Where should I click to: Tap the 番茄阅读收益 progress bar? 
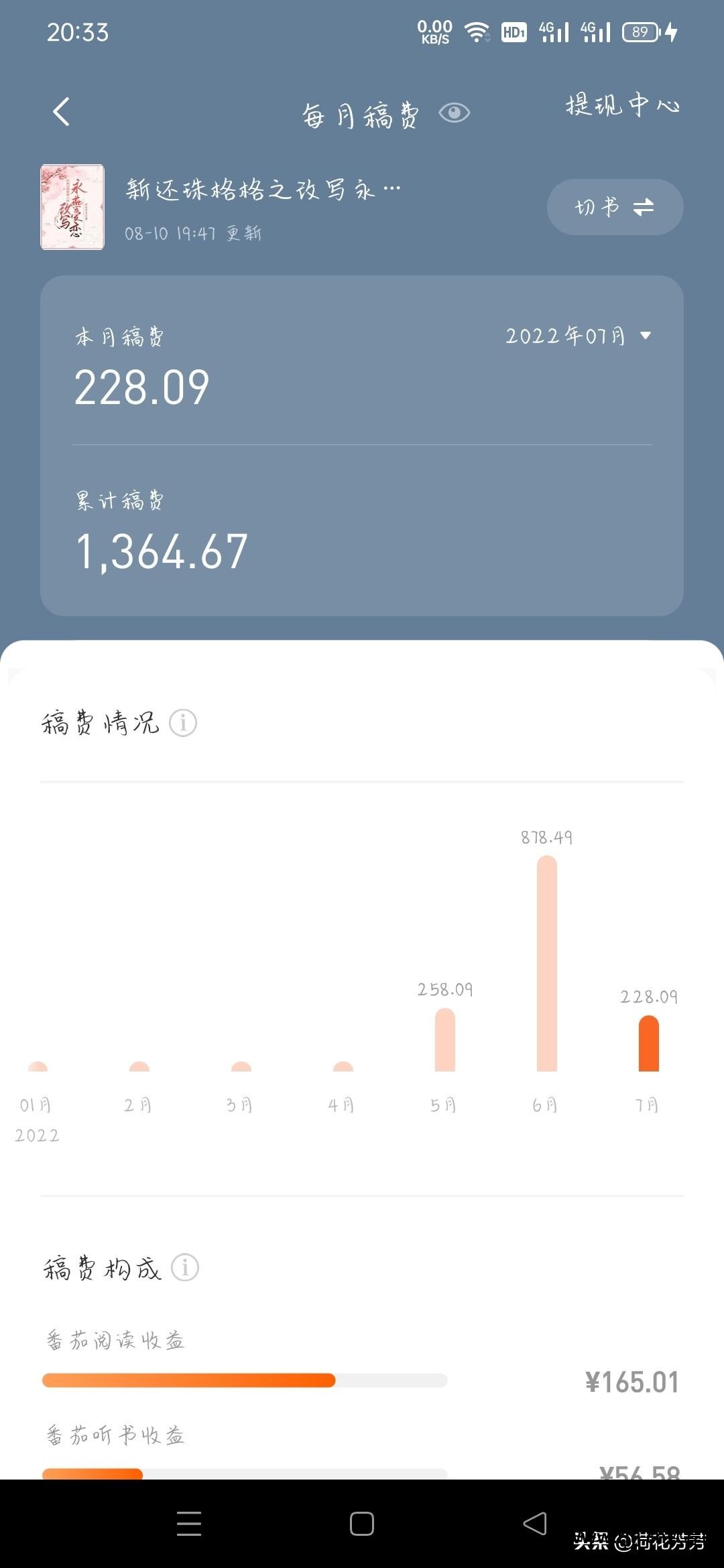click(245, 1380)
